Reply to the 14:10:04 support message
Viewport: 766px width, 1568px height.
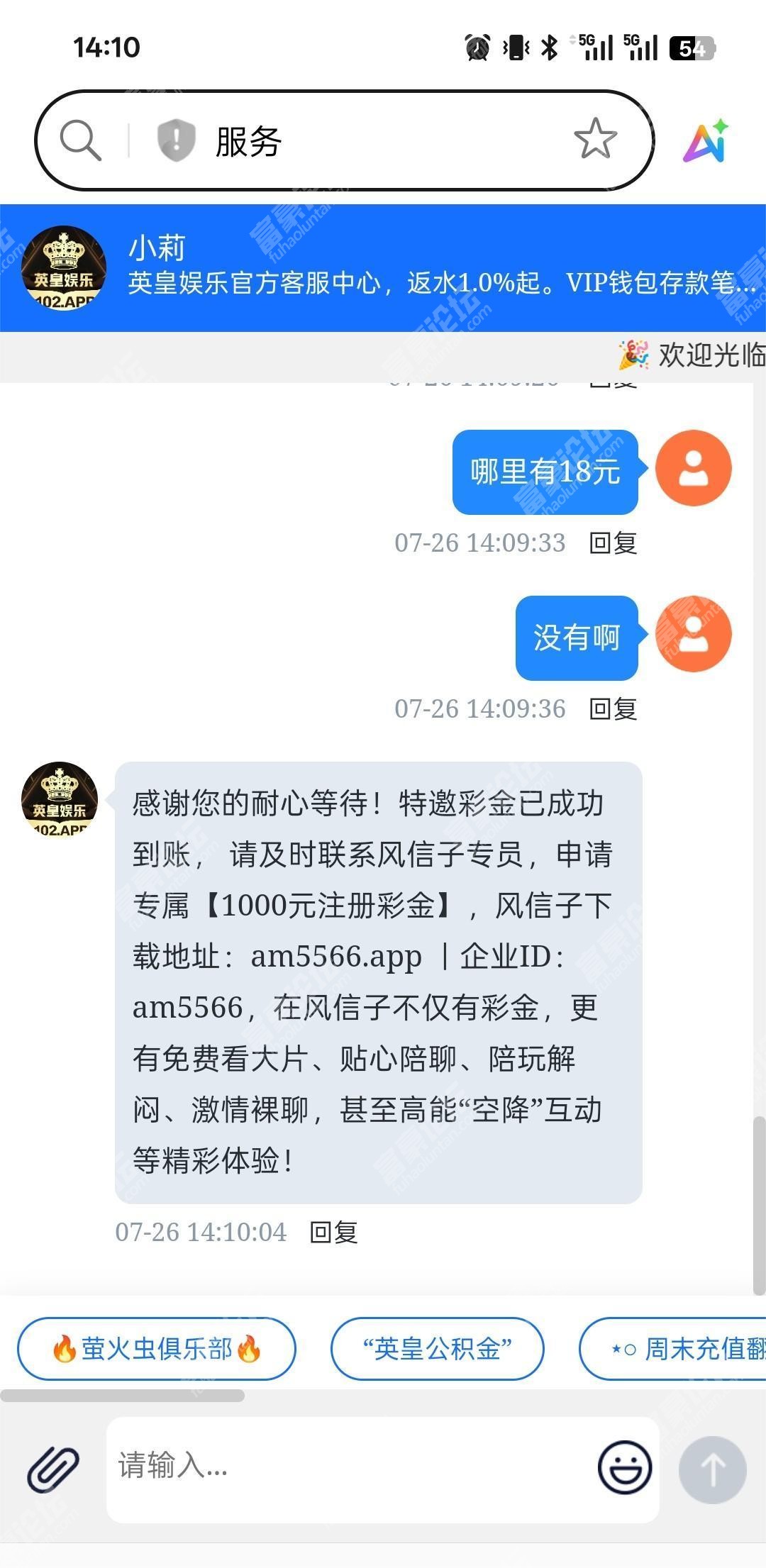coord(334,1233)
